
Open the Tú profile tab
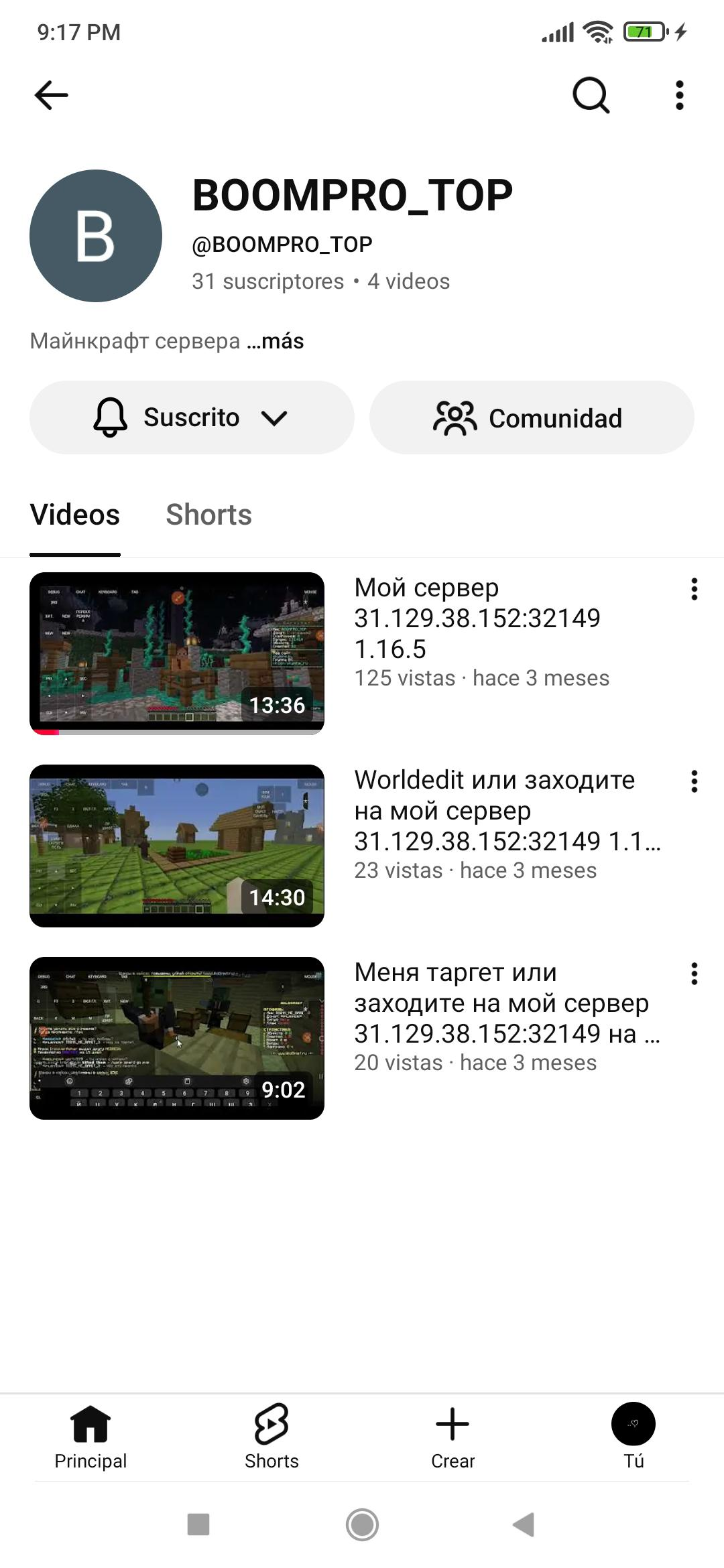(633, 1436)
